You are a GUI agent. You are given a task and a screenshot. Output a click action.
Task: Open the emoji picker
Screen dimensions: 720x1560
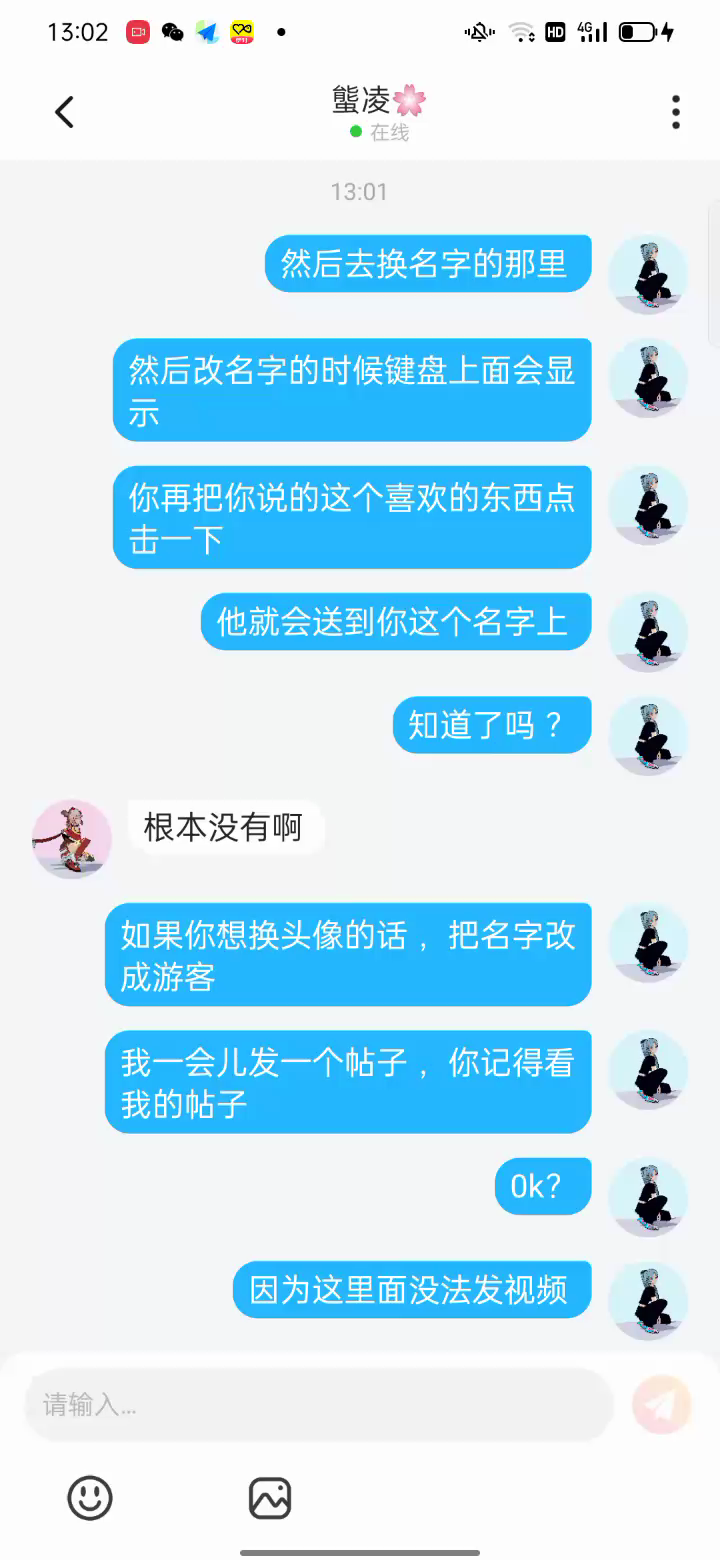90,1498
